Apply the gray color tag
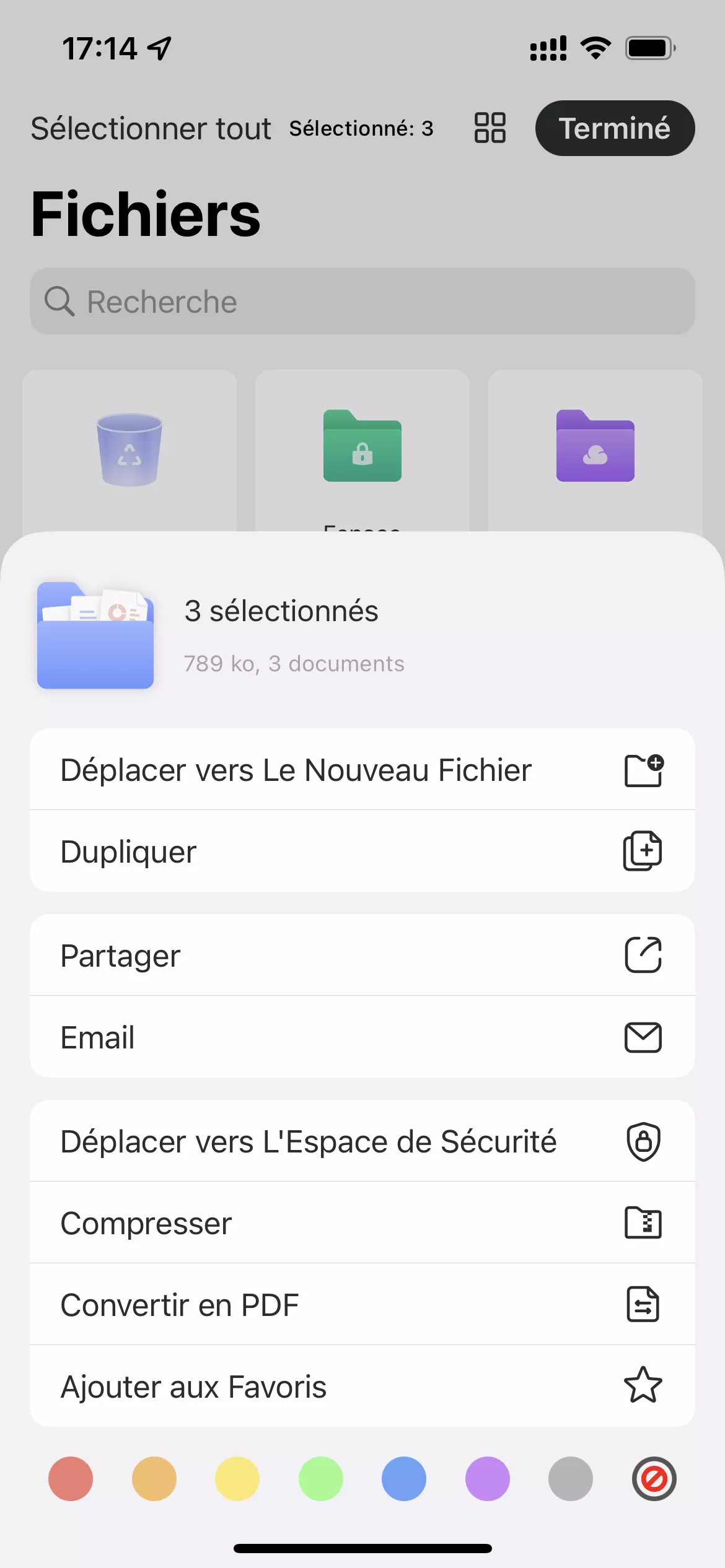Image resolution: width=725 pixels, height=1568 pixels. coord(571,1479)
